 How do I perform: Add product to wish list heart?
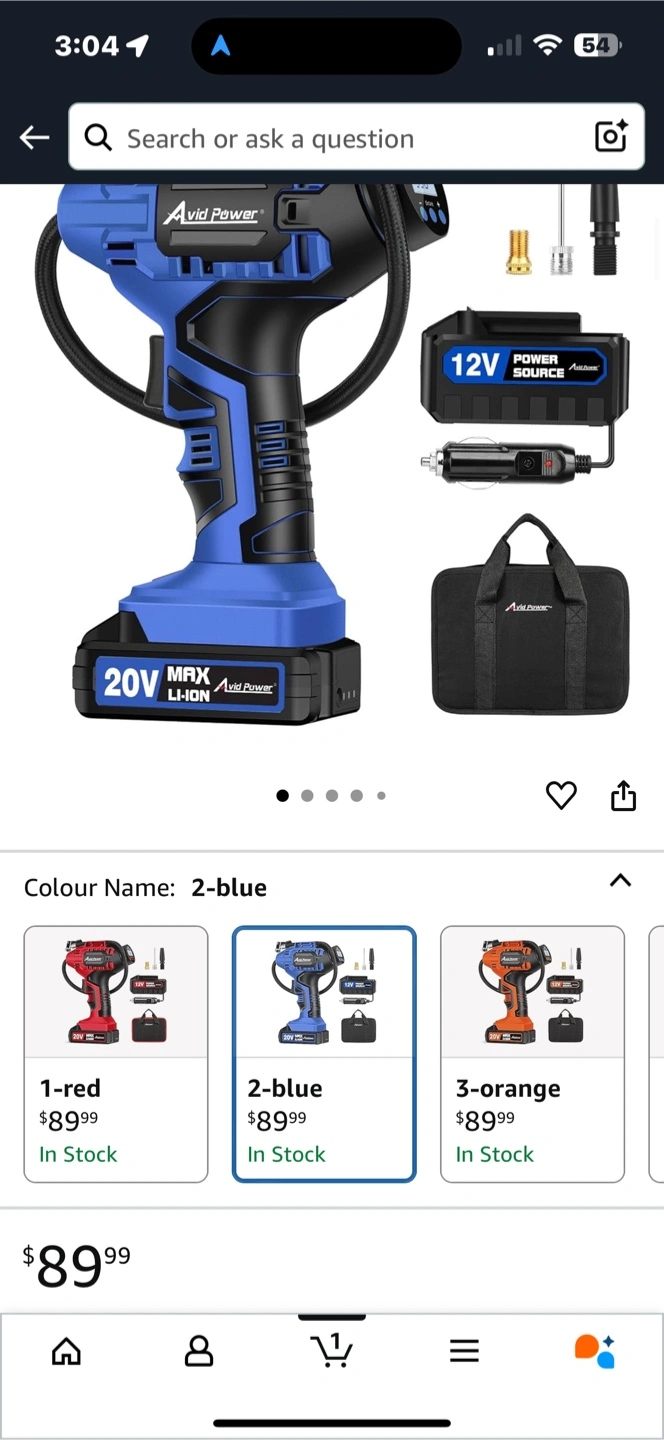(561, 796)
